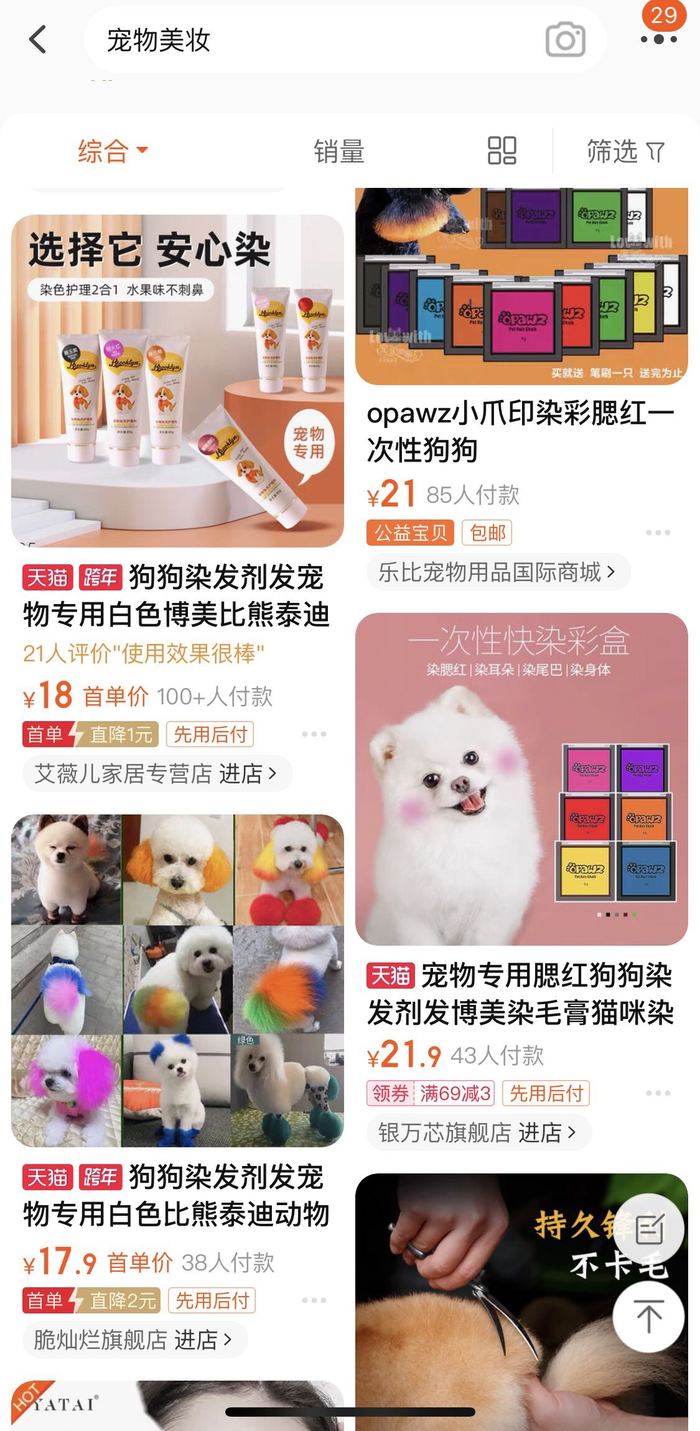Switch the grid layout view
Viewport: 700px width, 1431px height.
coord(502,151)
